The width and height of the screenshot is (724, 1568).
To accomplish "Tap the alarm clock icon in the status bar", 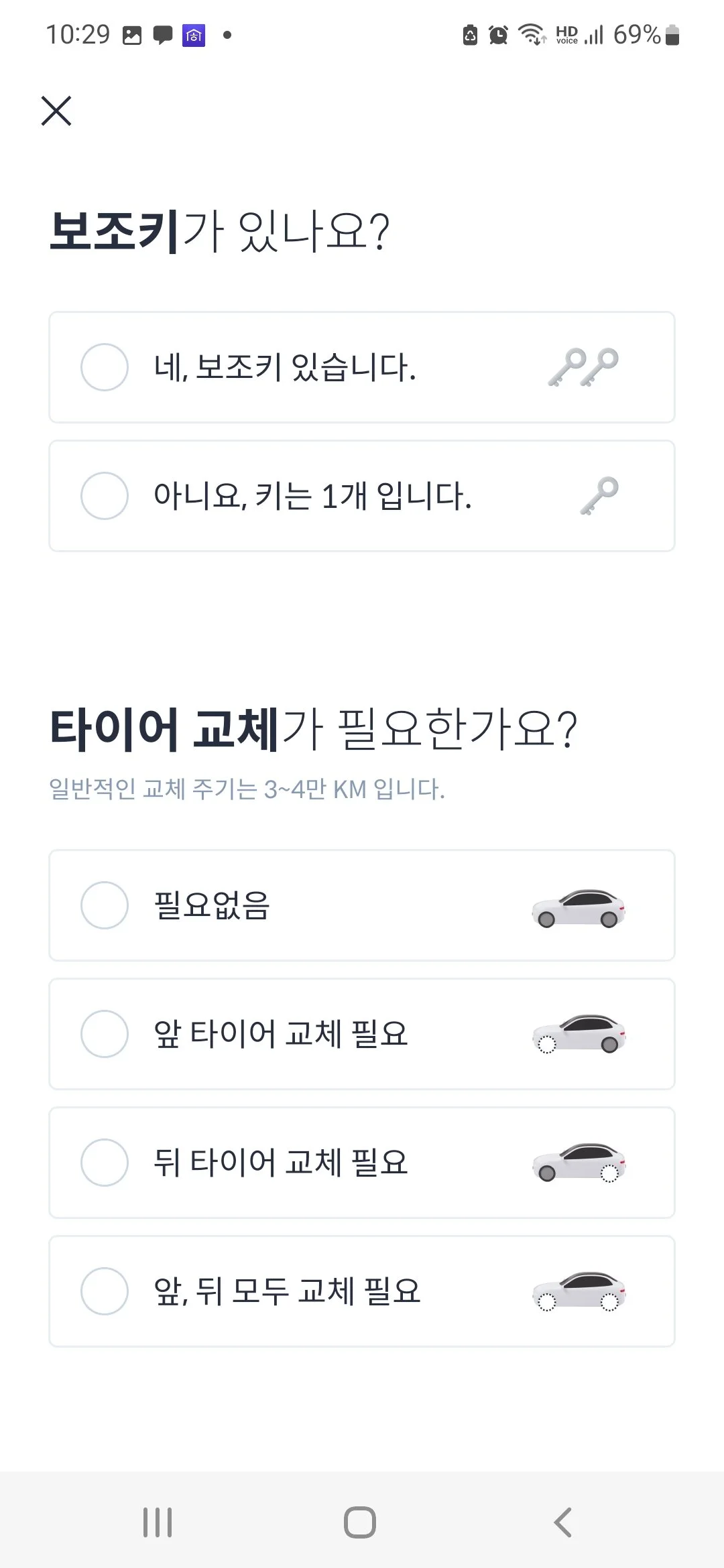I will (x=497, y=34).
